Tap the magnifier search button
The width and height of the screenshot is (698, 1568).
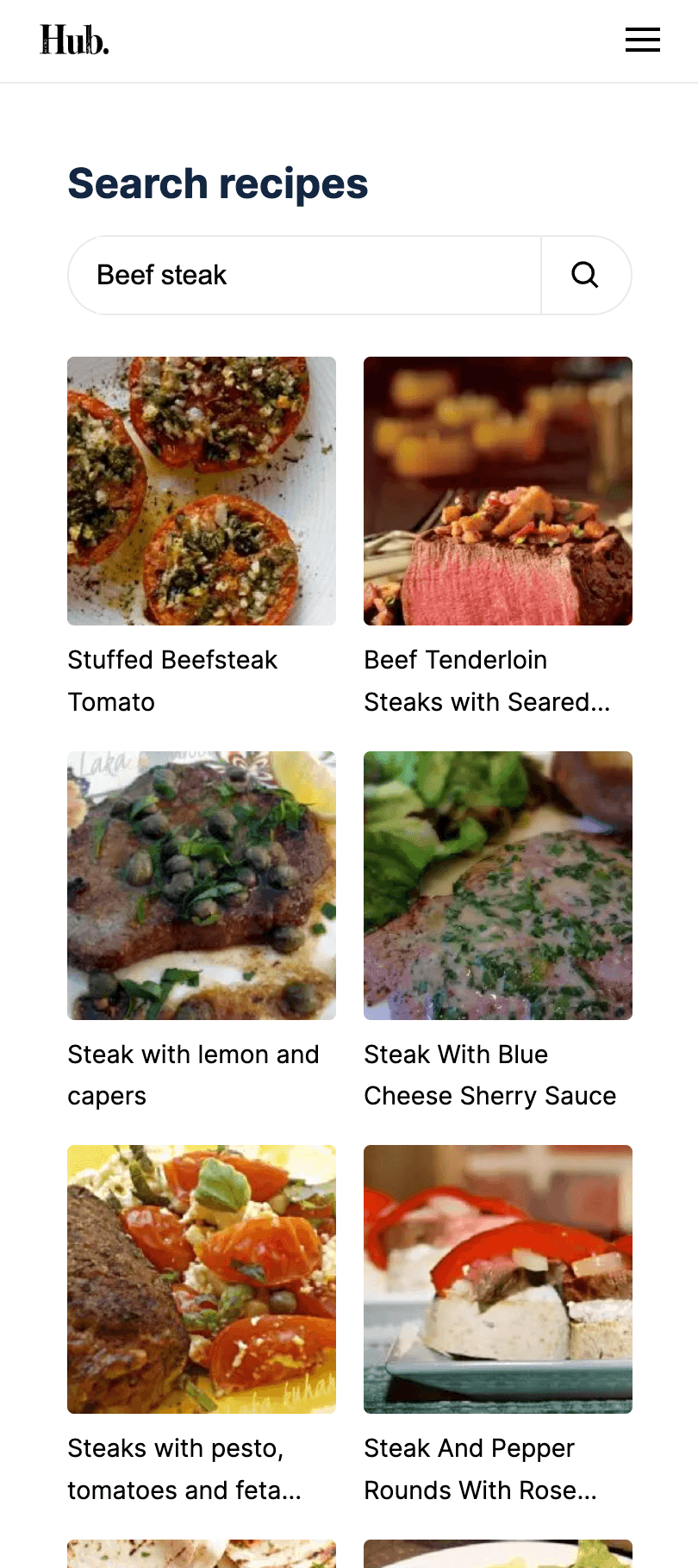[585, 275]
